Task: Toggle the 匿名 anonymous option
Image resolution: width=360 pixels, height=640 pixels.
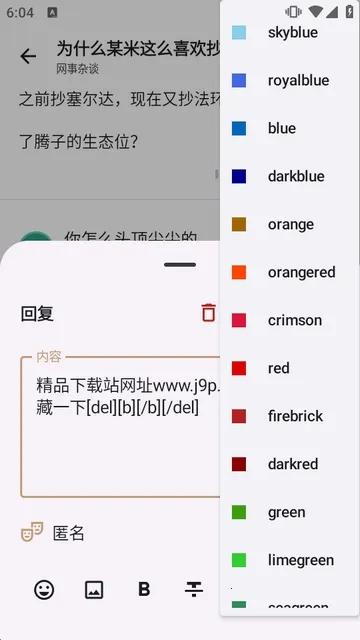Action: [x=53, y=533]
